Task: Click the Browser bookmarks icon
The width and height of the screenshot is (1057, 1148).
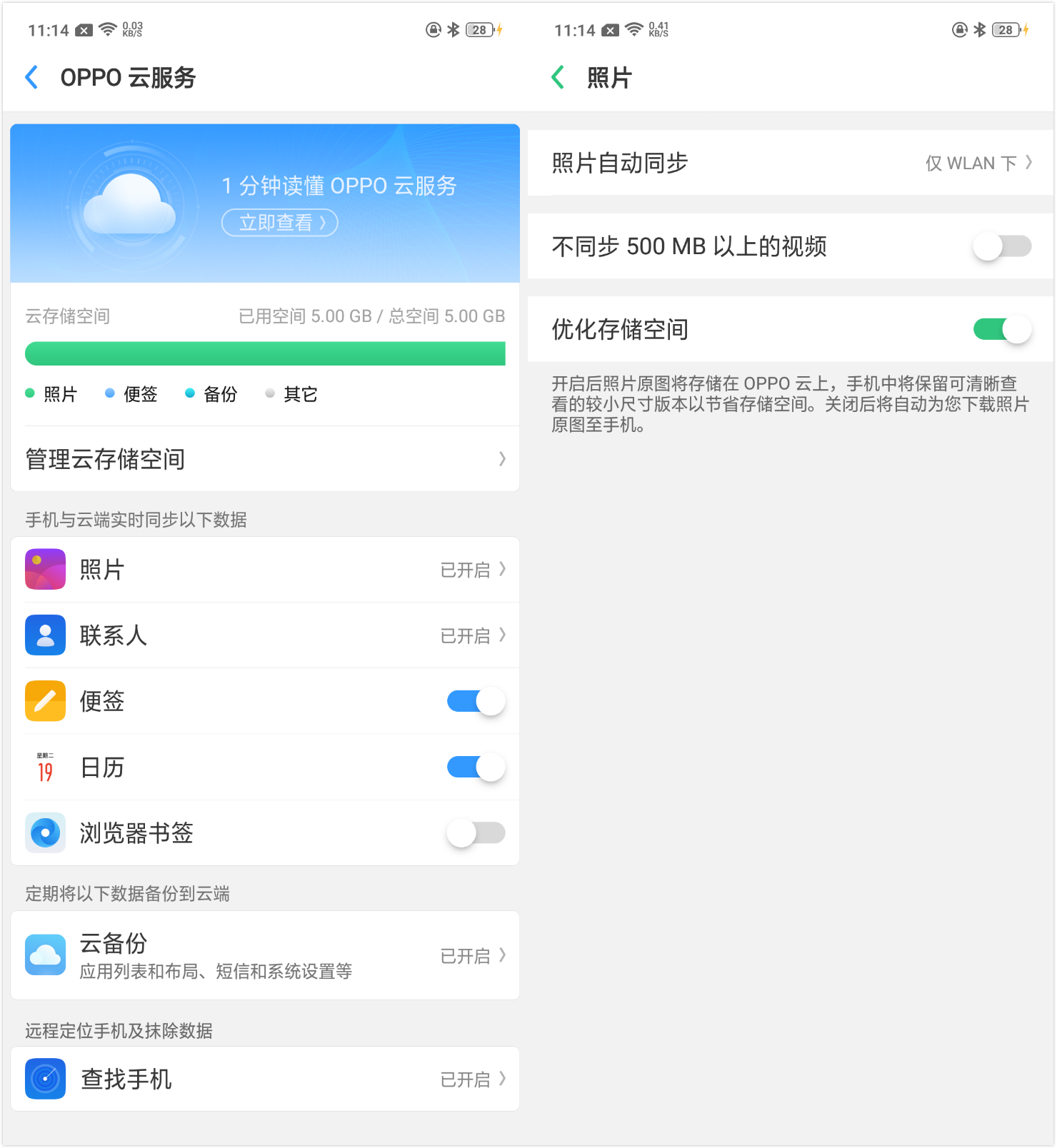Action: click(45, 832)
